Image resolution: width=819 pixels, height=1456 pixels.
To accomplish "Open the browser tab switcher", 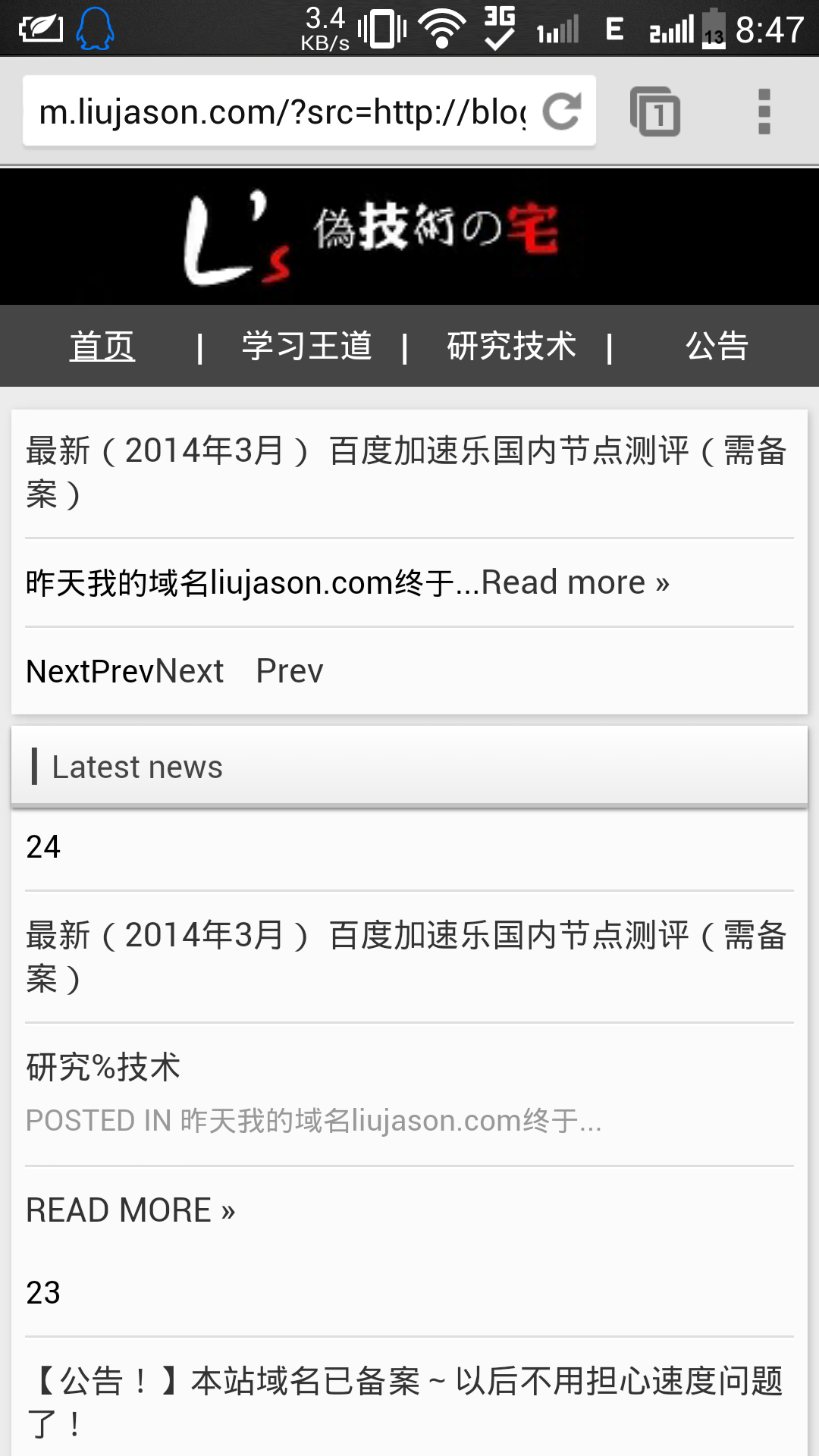I will (655, 111).
